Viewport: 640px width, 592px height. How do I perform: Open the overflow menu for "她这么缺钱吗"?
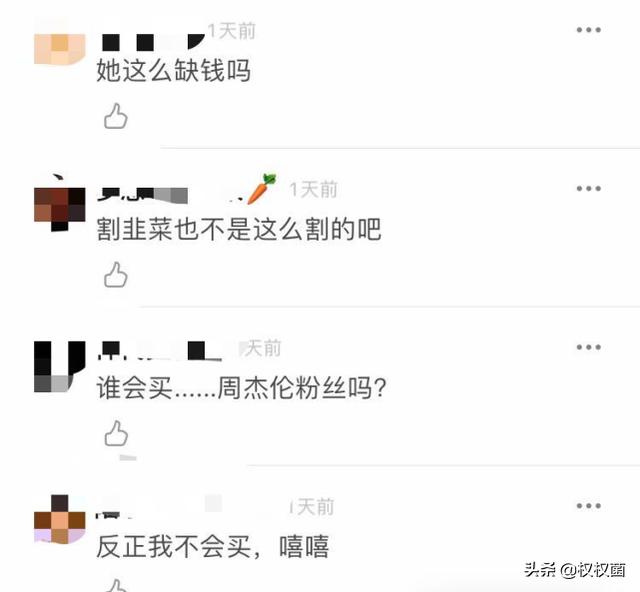(x=588, y=30)
